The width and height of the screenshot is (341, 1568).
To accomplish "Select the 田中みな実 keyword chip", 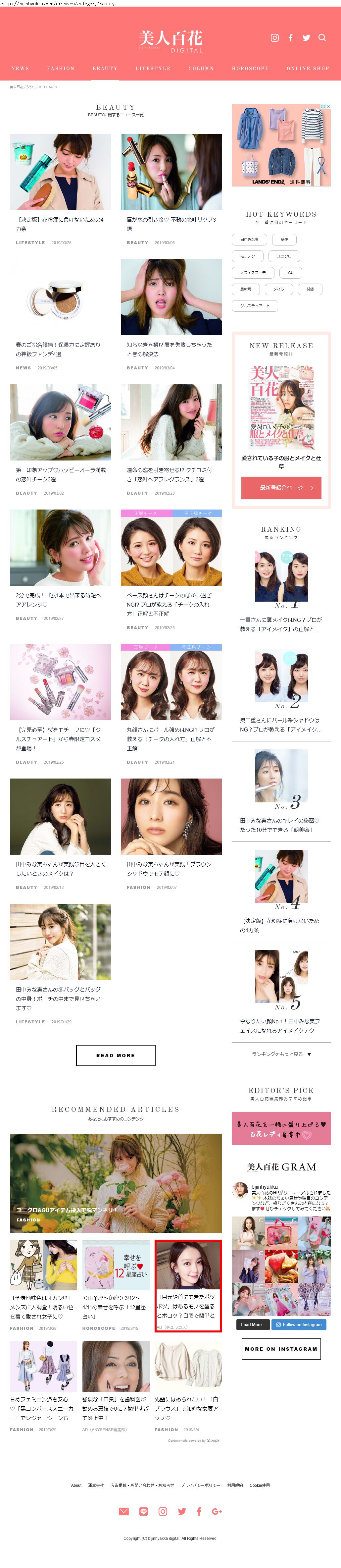I will pyautogui.click(x=249, y=239).
